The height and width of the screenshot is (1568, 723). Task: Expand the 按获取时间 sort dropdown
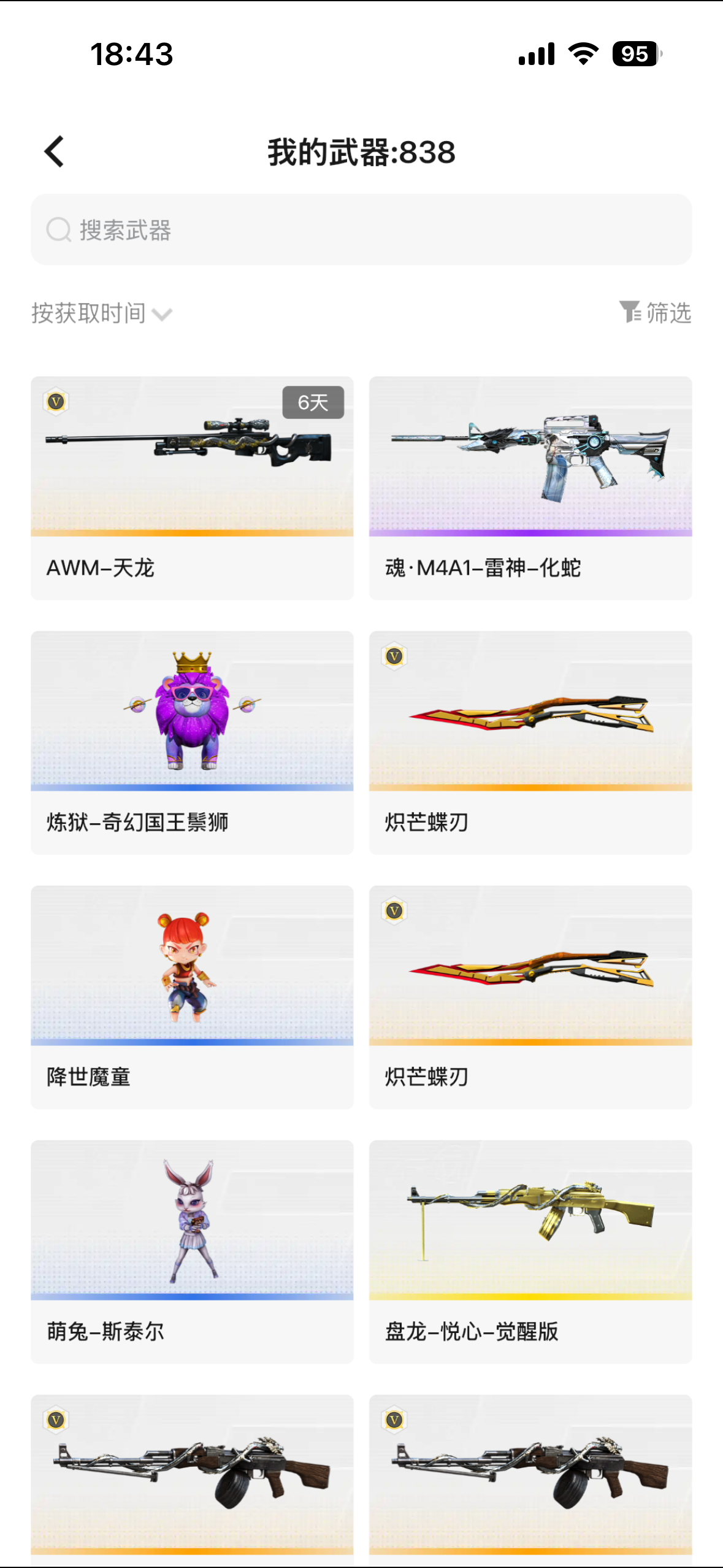[x=102, y=313]
